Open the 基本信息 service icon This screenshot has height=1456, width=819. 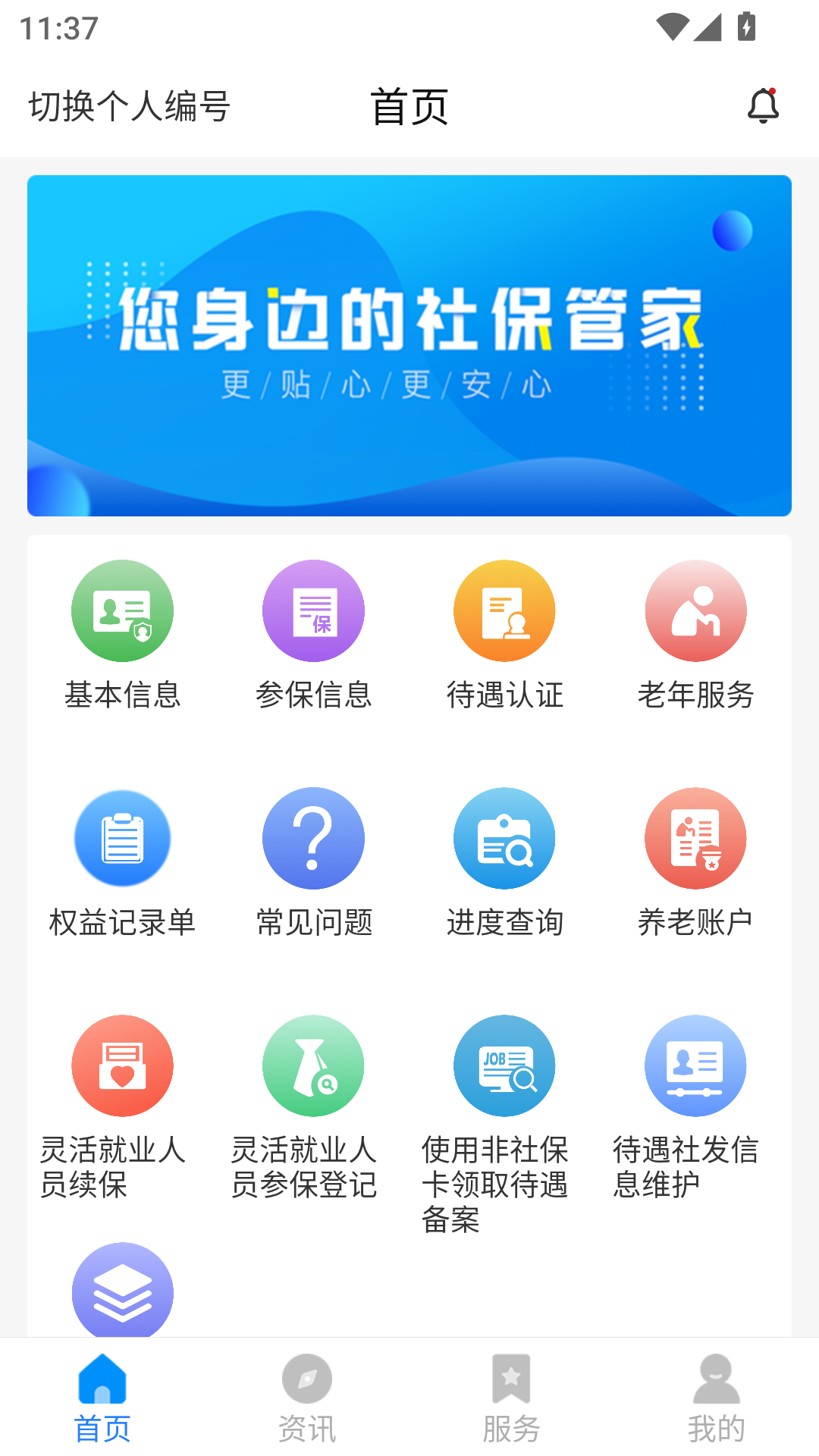pyautogui.click(x=122, y=610)
